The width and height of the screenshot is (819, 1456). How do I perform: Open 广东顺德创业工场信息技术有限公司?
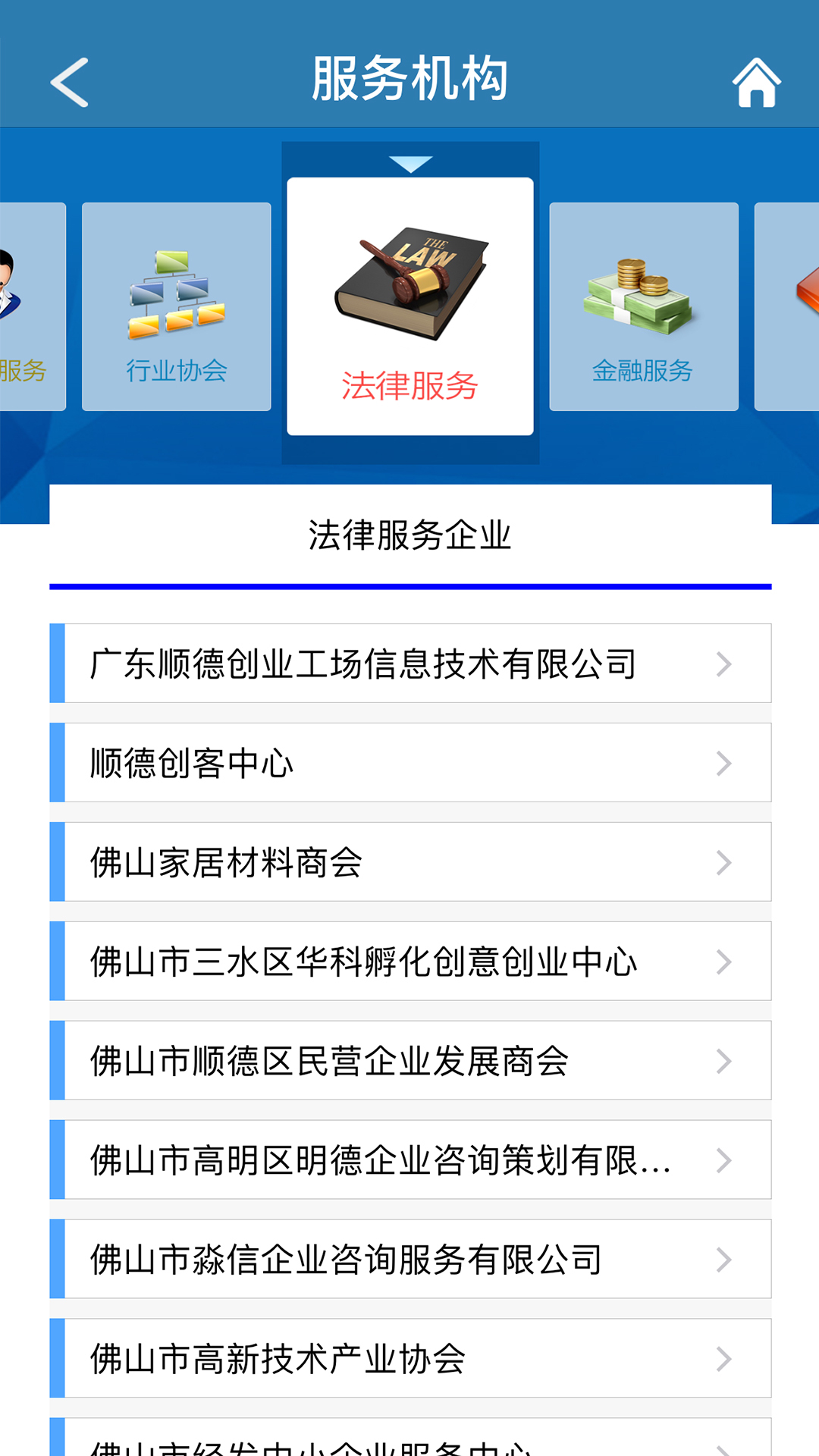tap(410, 664)
